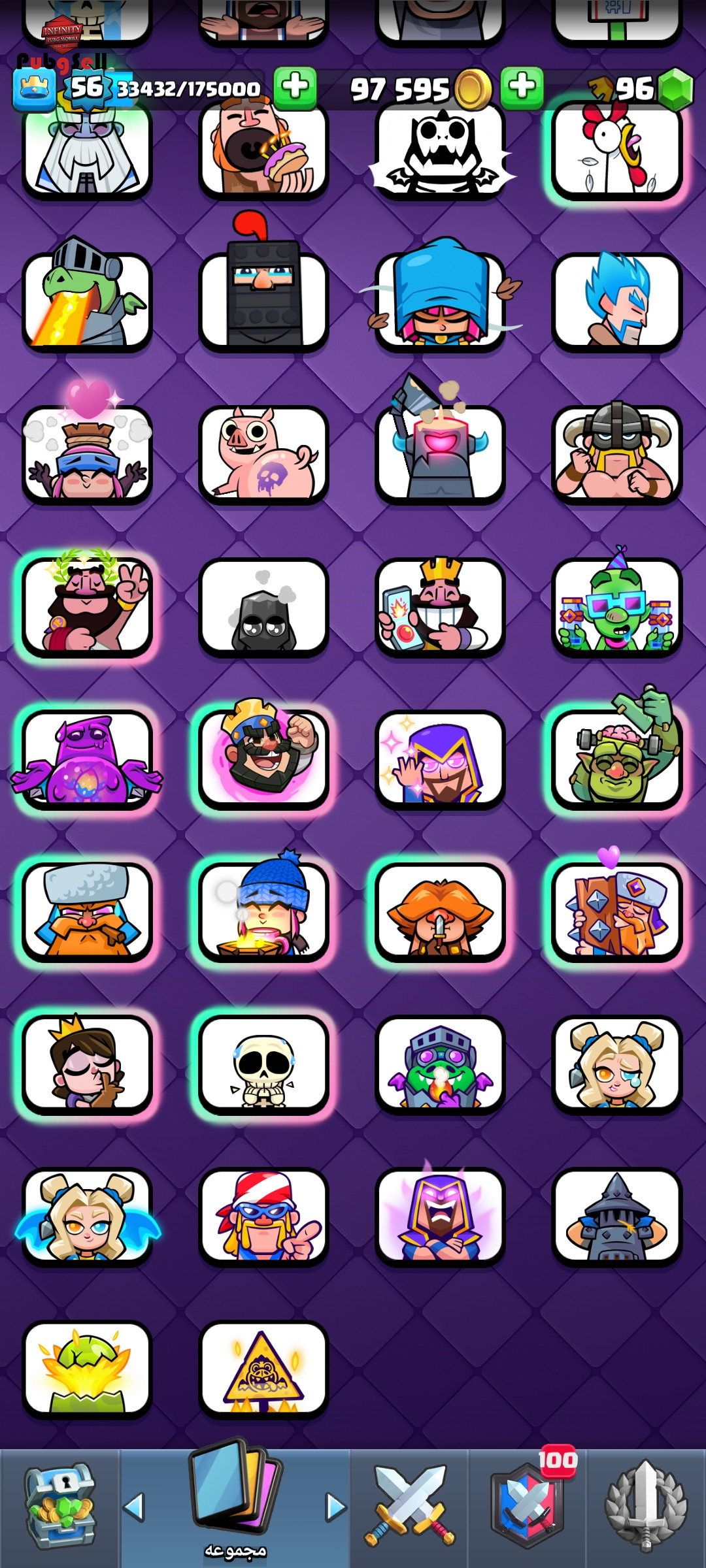Pick the princess blowing a kiss emote
The width and height of the screenshot is (706, 1568).
87,1064
